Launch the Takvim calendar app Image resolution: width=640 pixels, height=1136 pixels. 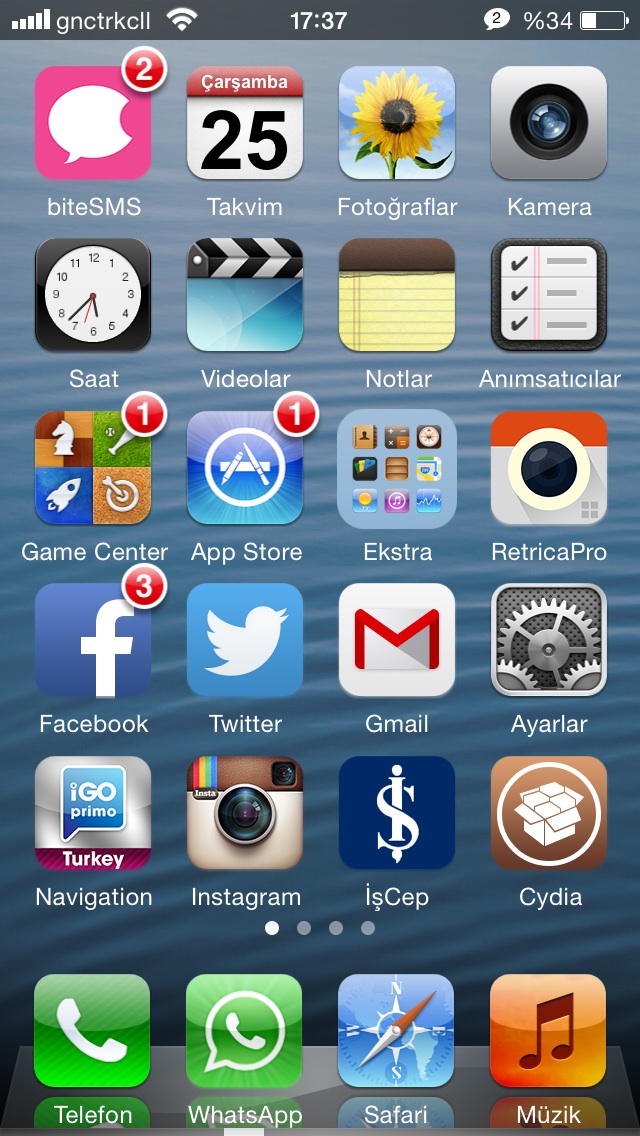click(245, 123)
